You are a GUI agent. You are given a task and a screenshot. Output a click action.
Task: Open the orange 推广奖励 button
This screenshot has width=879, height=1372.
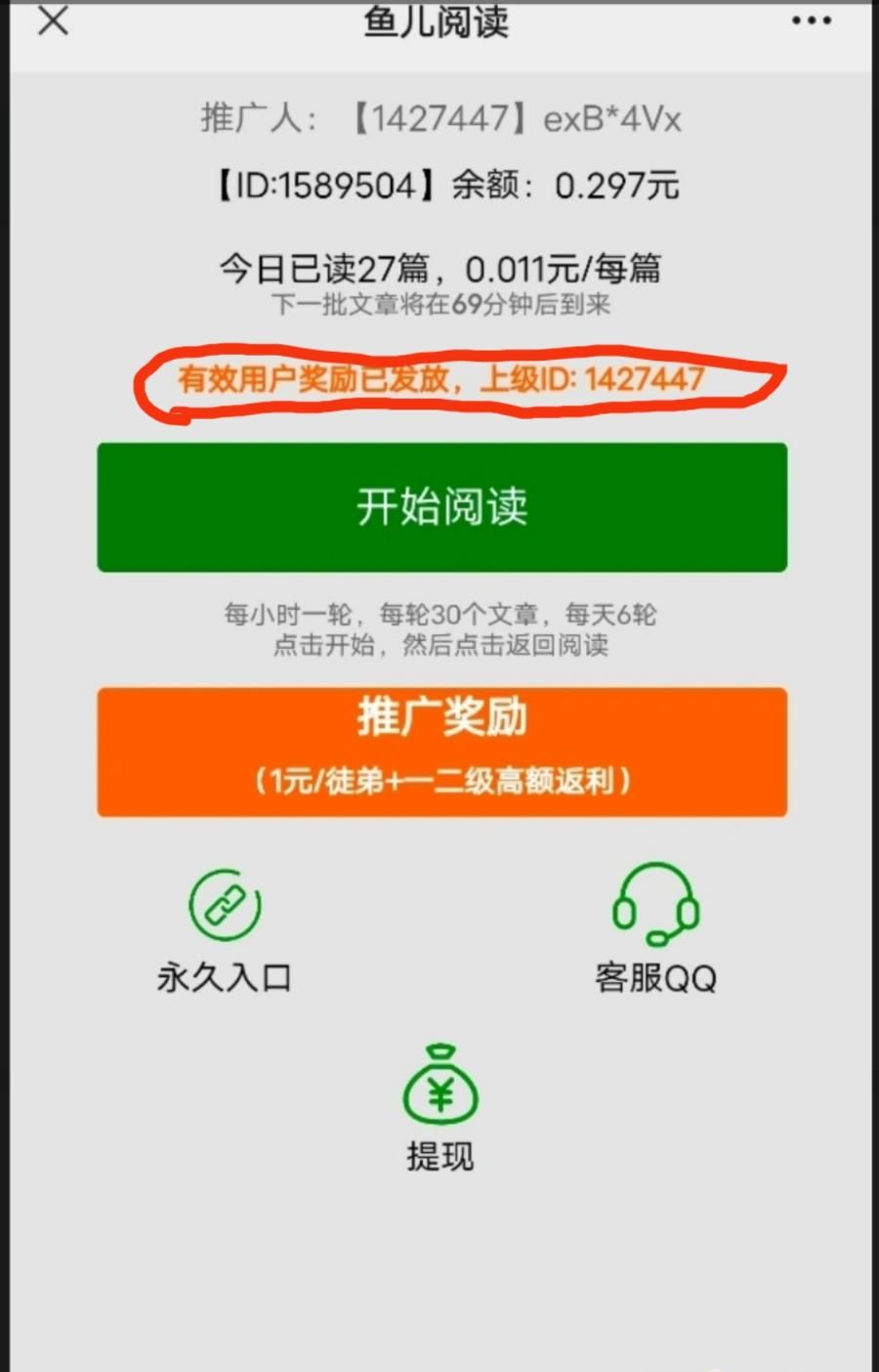pyautogui.click(x=441, y=751)
